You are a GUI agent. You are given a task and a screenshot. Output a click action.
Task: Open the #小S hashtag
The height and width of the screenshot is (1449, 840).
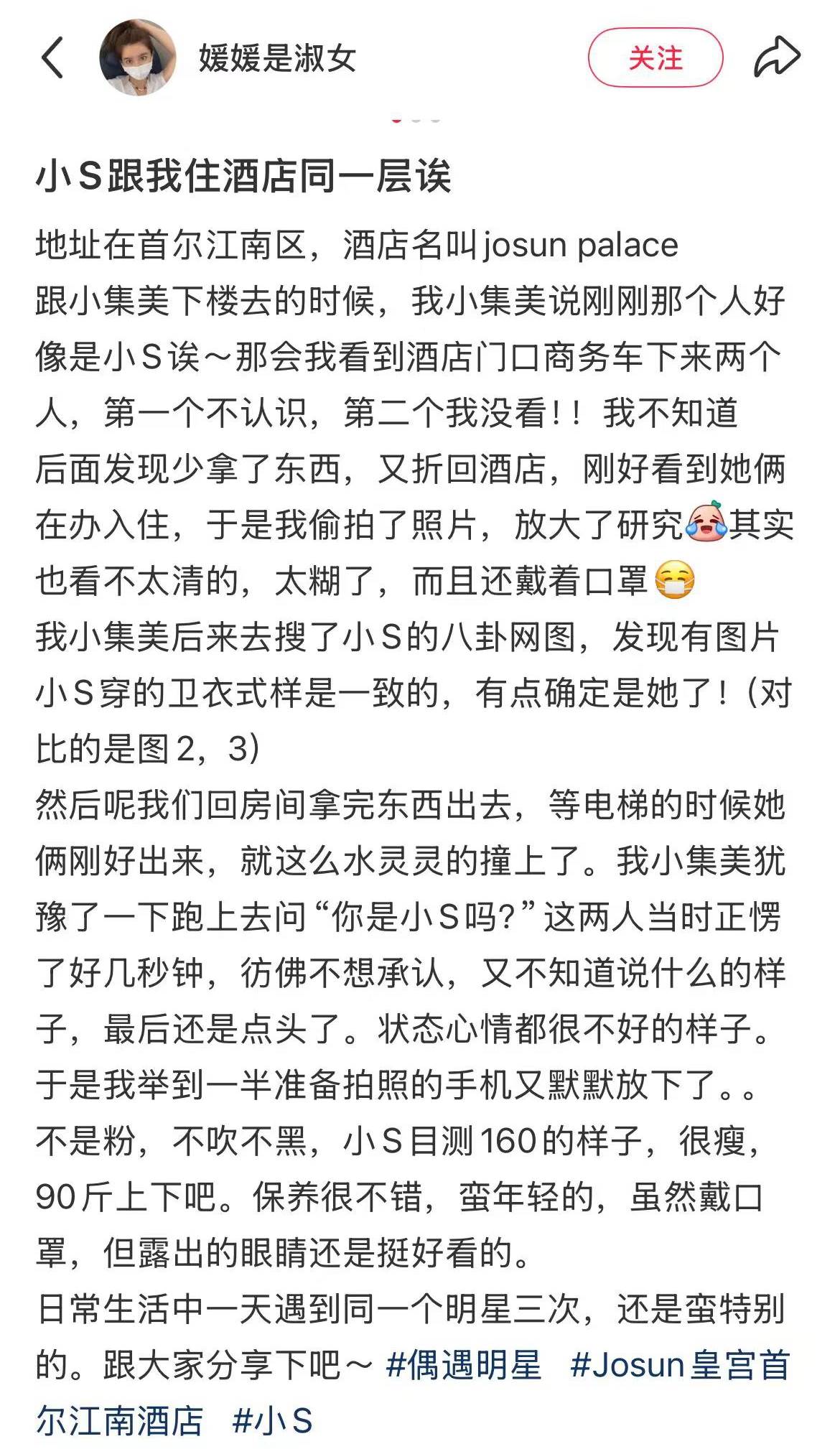click(272, 1421)
